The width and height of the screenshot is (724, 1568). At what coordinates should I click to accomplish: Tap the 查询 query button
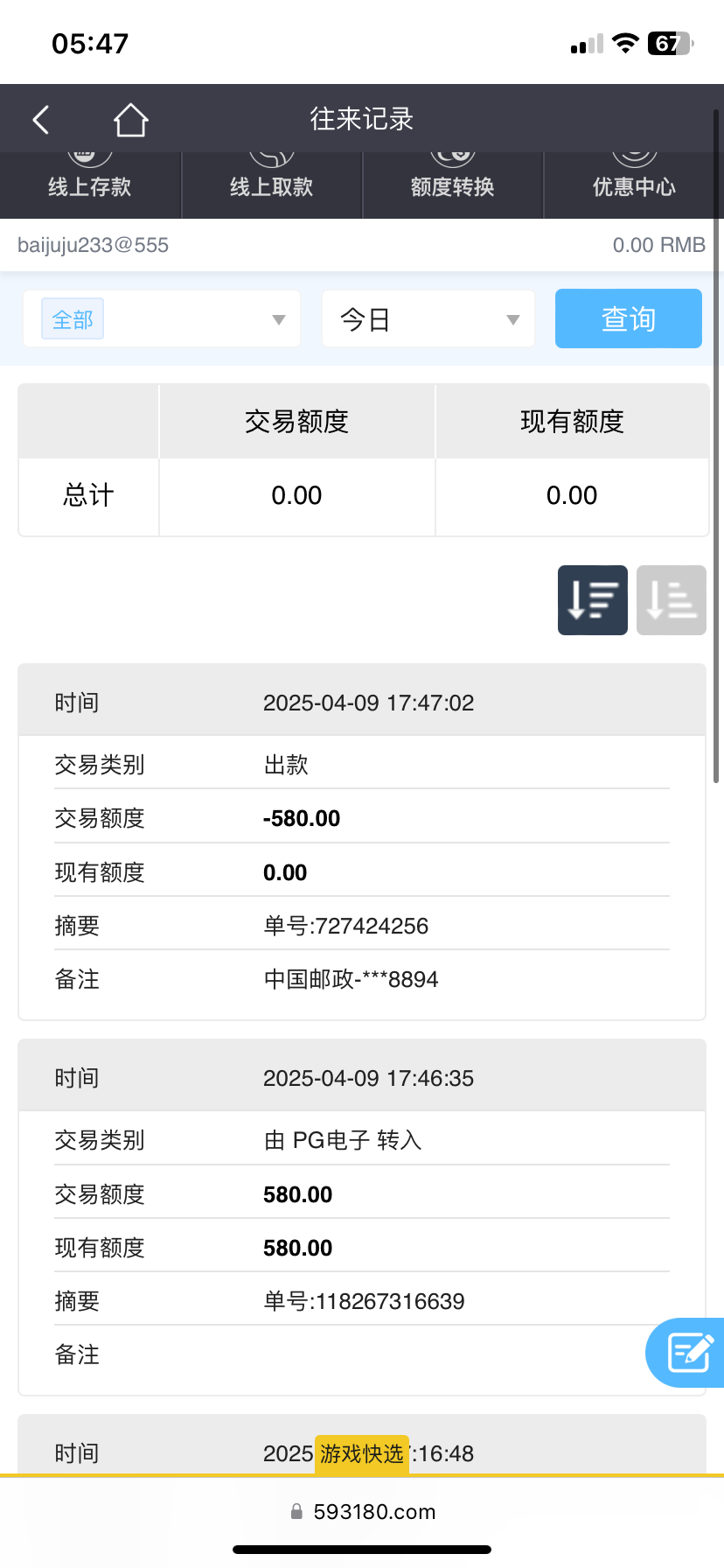coord(629,318)
